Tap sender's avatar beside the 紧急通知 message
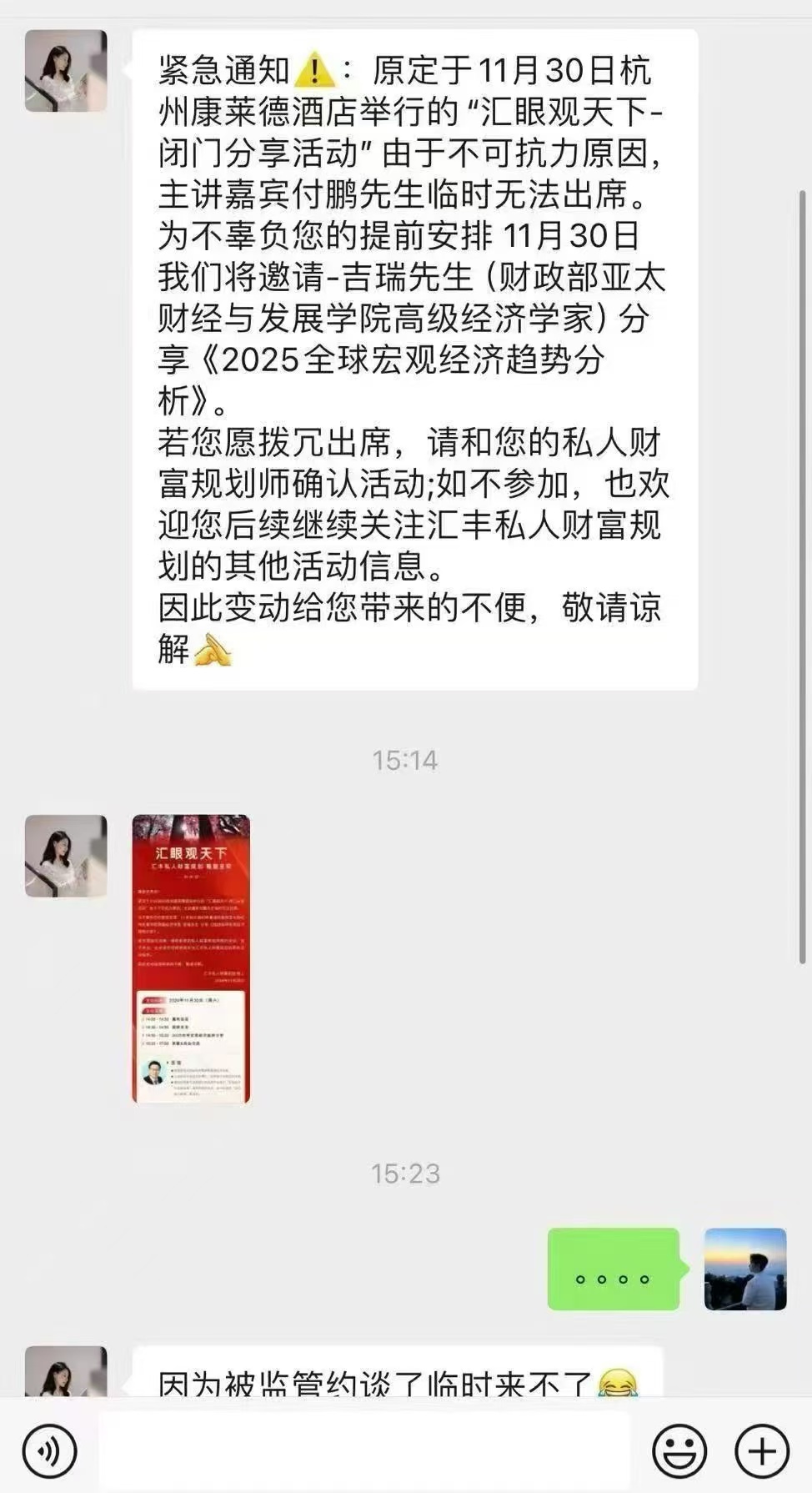The image size is (812, 1493). [66, 71]
